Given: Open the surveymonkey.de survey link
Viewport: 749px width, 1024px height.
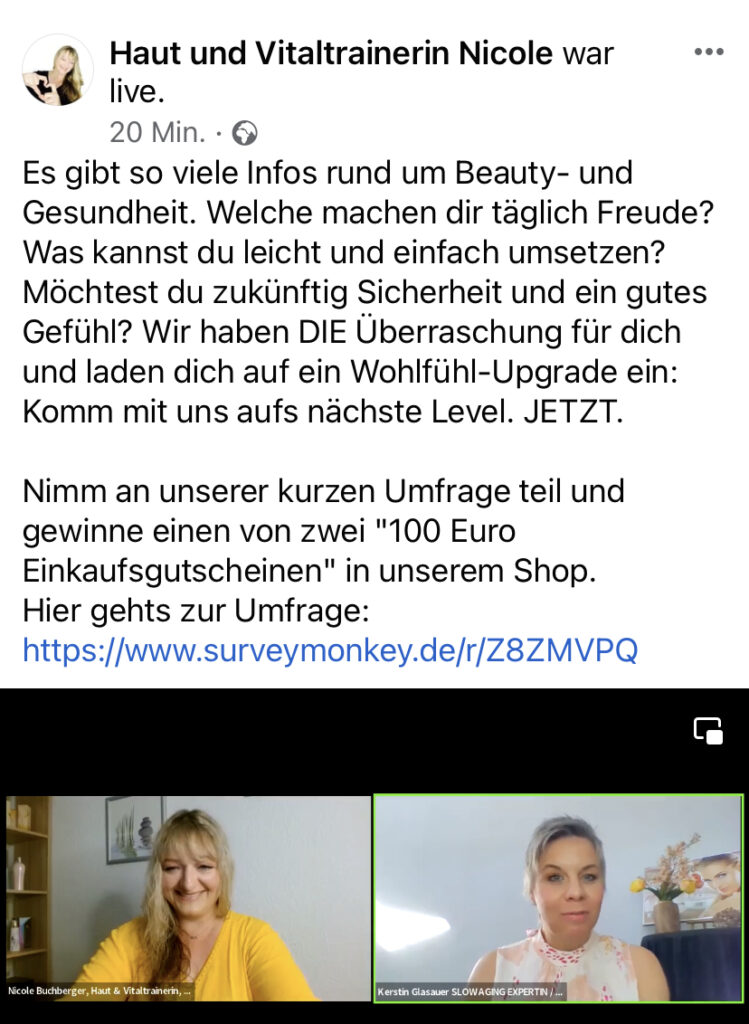Looking at the screenshot, I should click(x=329, y=650).
